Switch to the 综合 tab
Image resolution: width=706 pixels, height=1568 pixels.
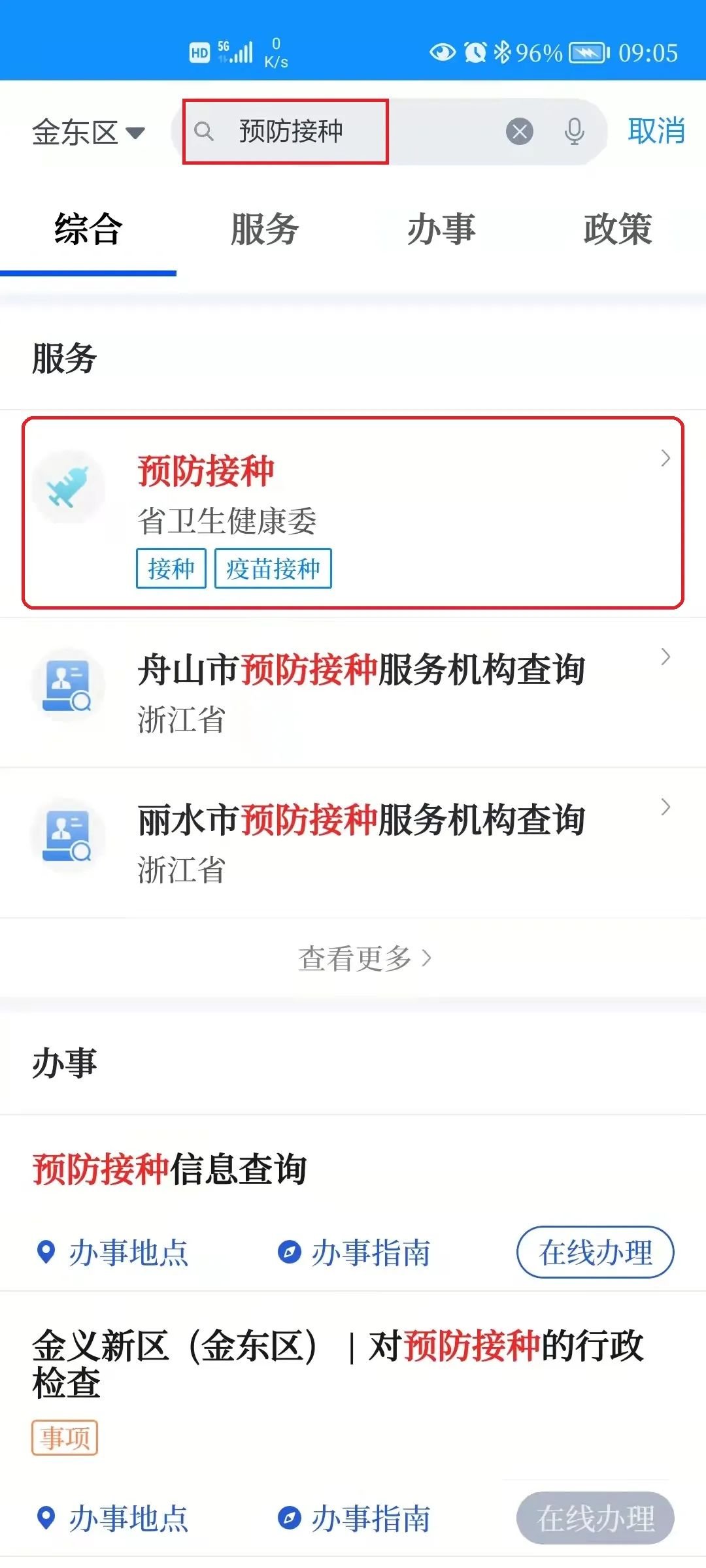click(x=88, y=229)
